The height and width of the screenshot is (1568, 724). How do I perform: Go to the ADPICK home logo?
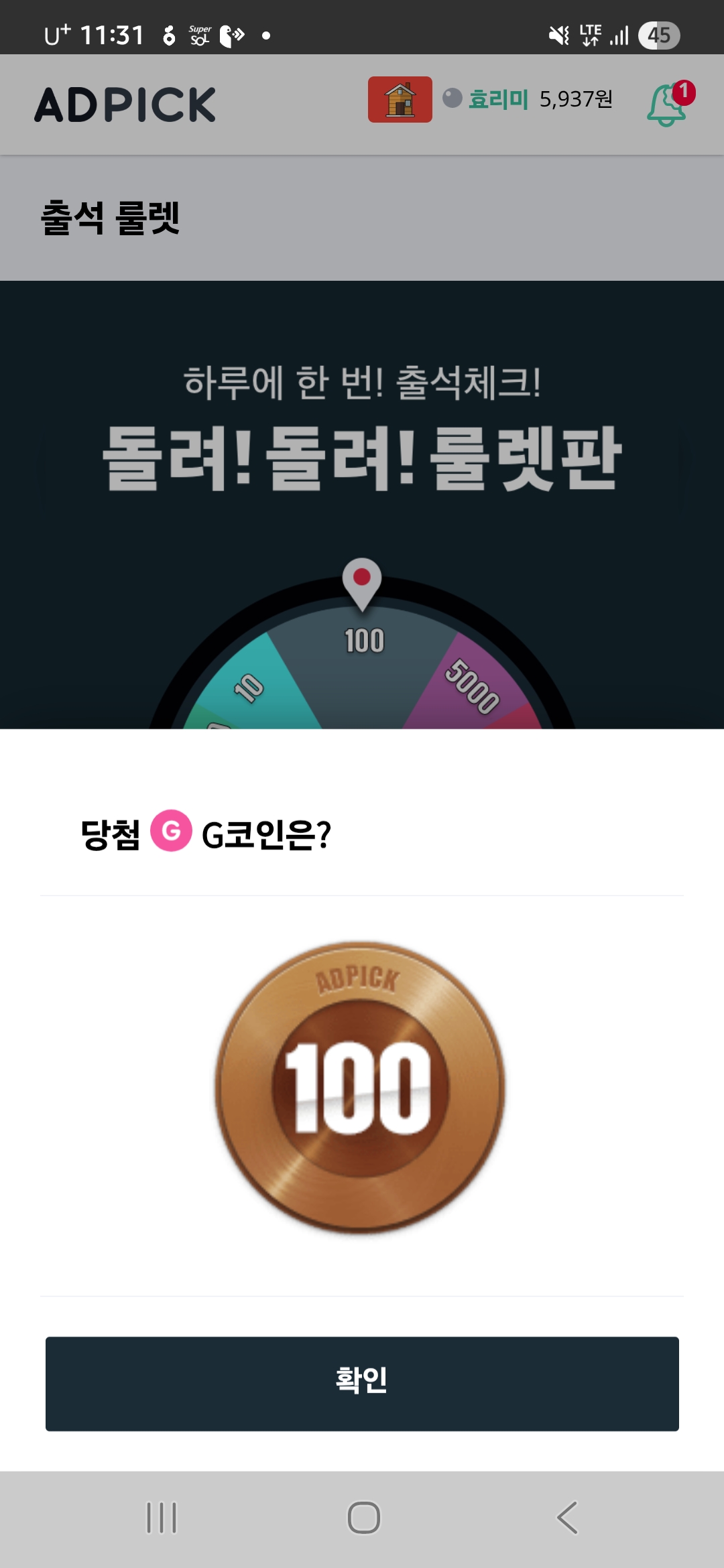[125, 105]
